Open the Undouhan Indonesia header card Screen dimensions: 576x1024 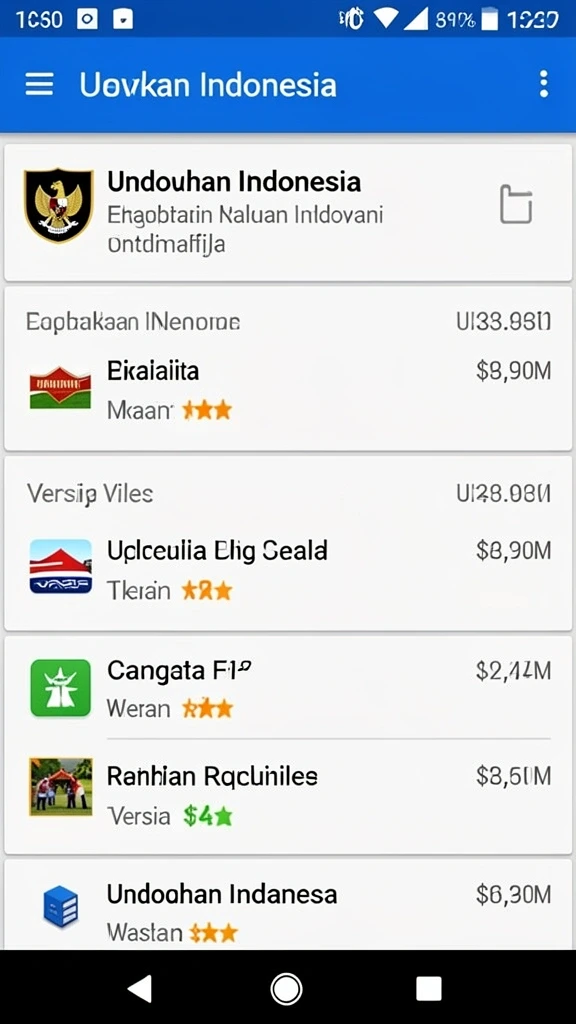coord(288,213)
